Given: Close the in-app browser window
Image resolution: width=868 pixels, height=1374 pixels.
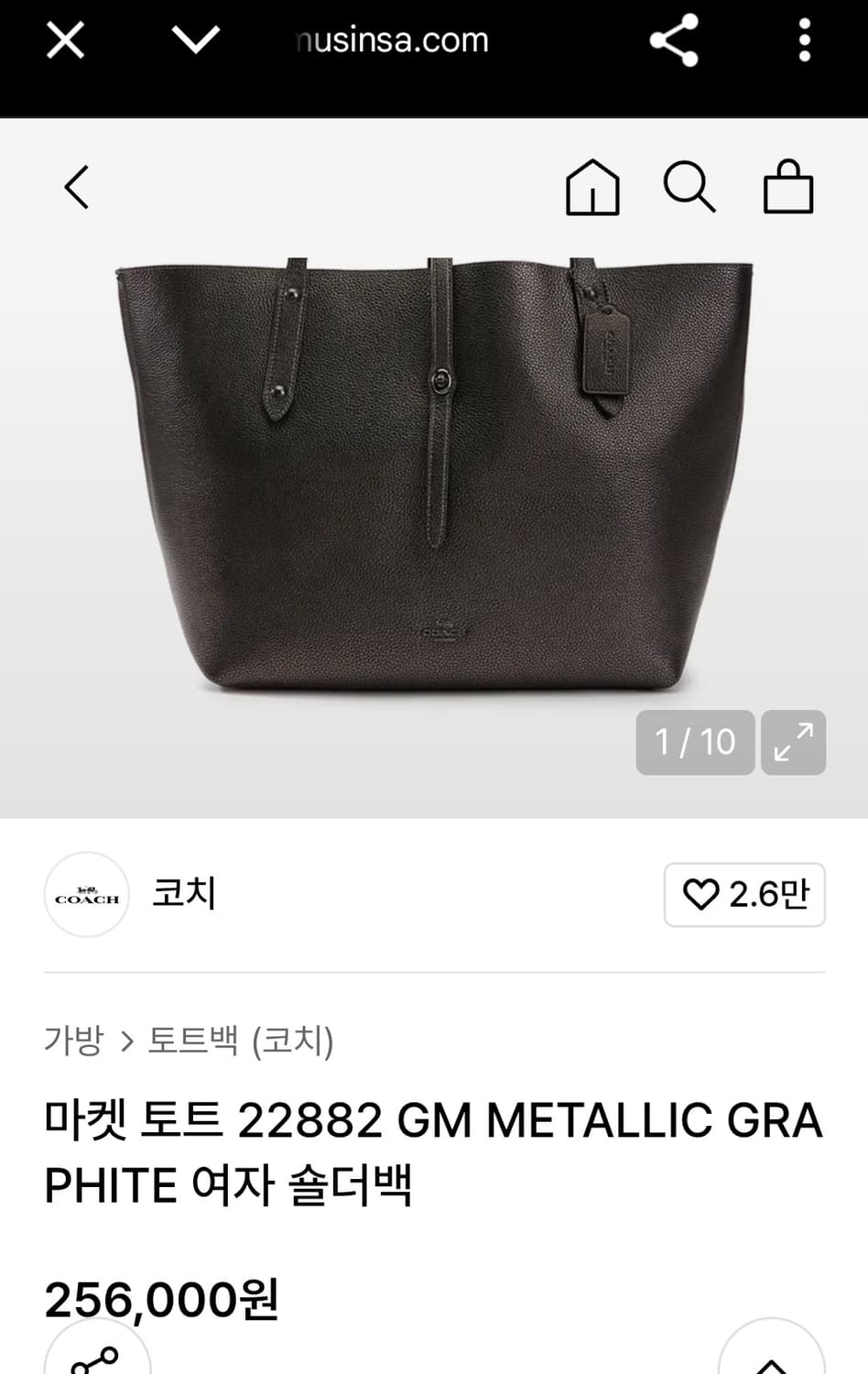Looking at the screenshot, I should 64,39.
